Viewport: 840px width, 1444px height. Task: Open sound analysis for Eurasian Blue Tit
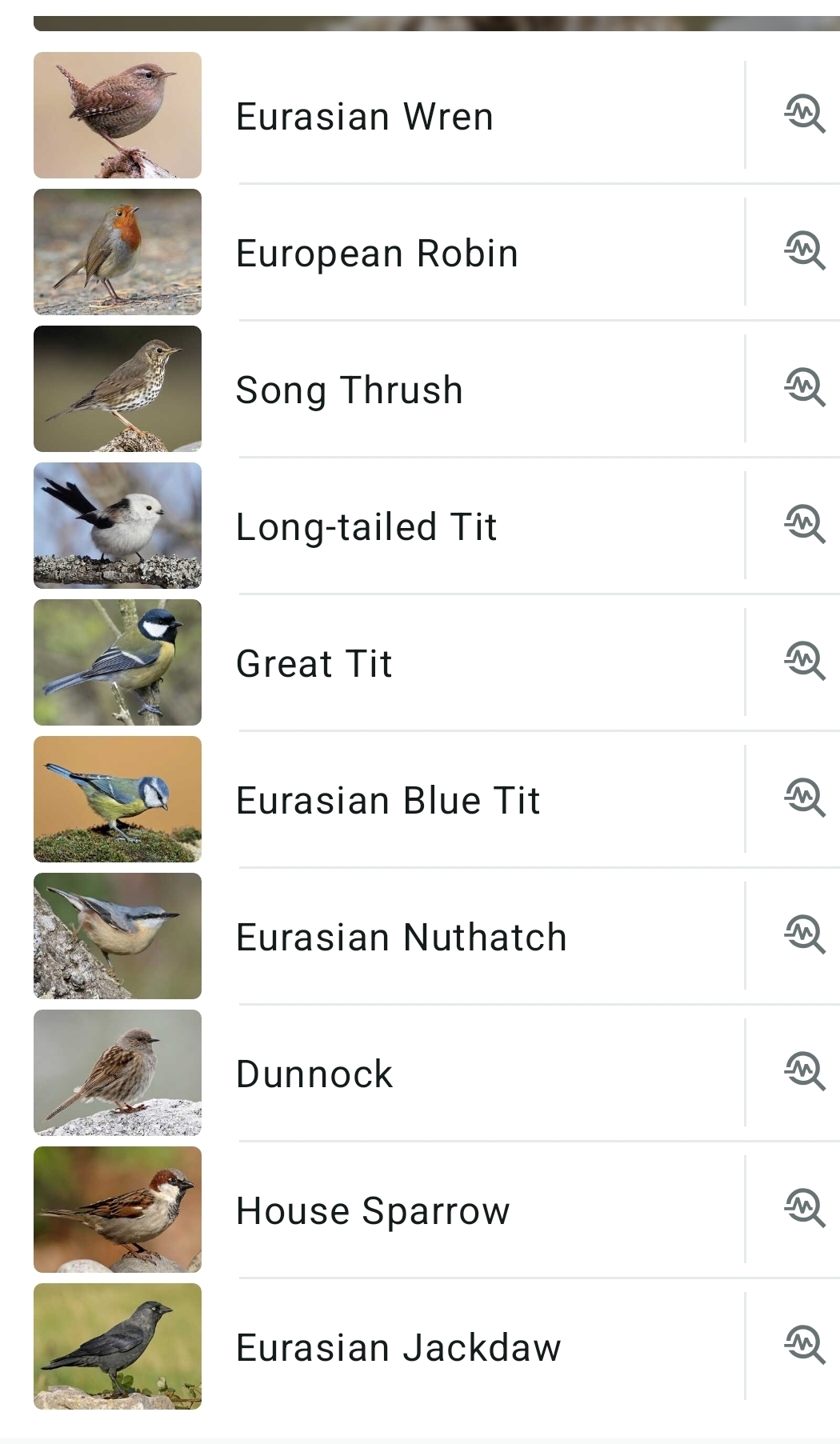point(803,798)
